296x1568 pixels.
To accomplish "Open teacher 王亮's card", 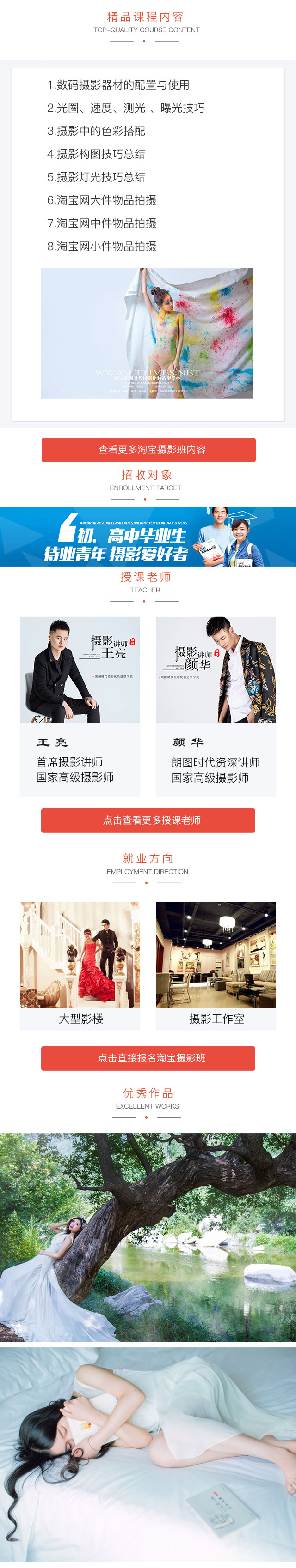I will click(x=80, y=706).
